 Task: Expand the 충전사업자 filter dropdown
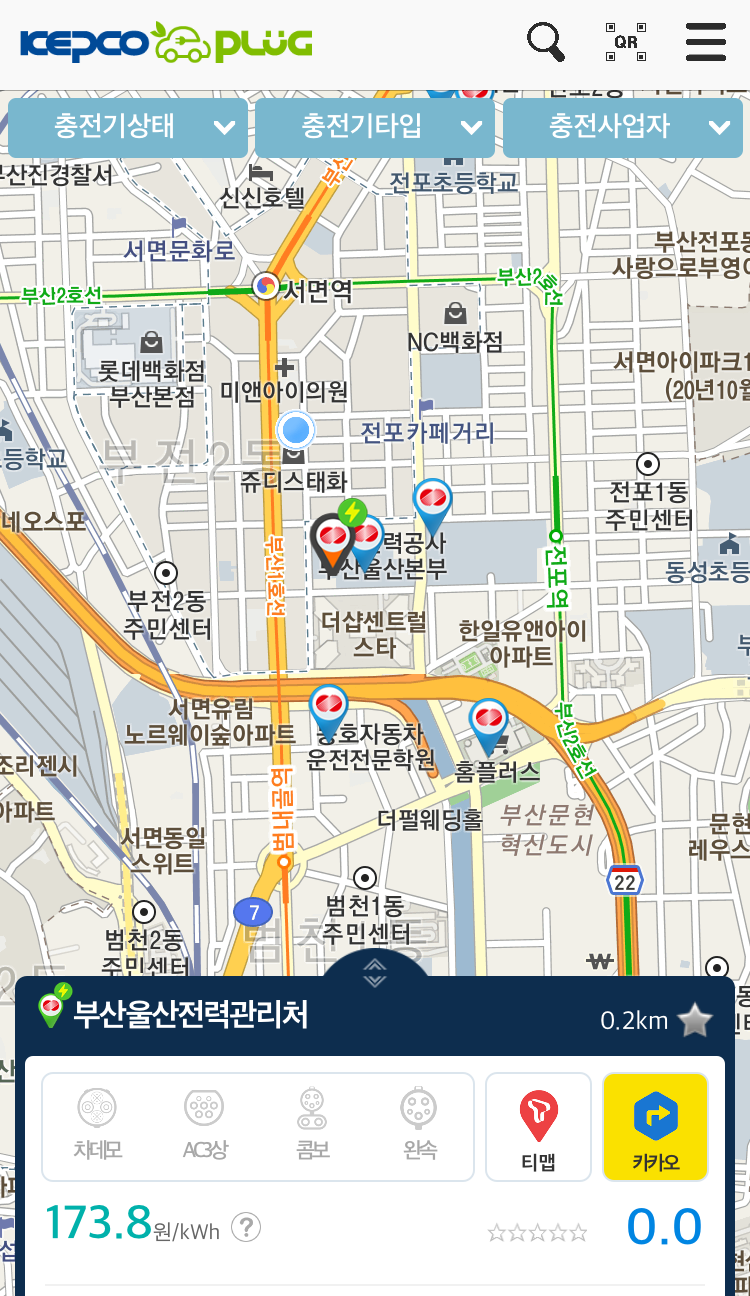tap(622, 127)
